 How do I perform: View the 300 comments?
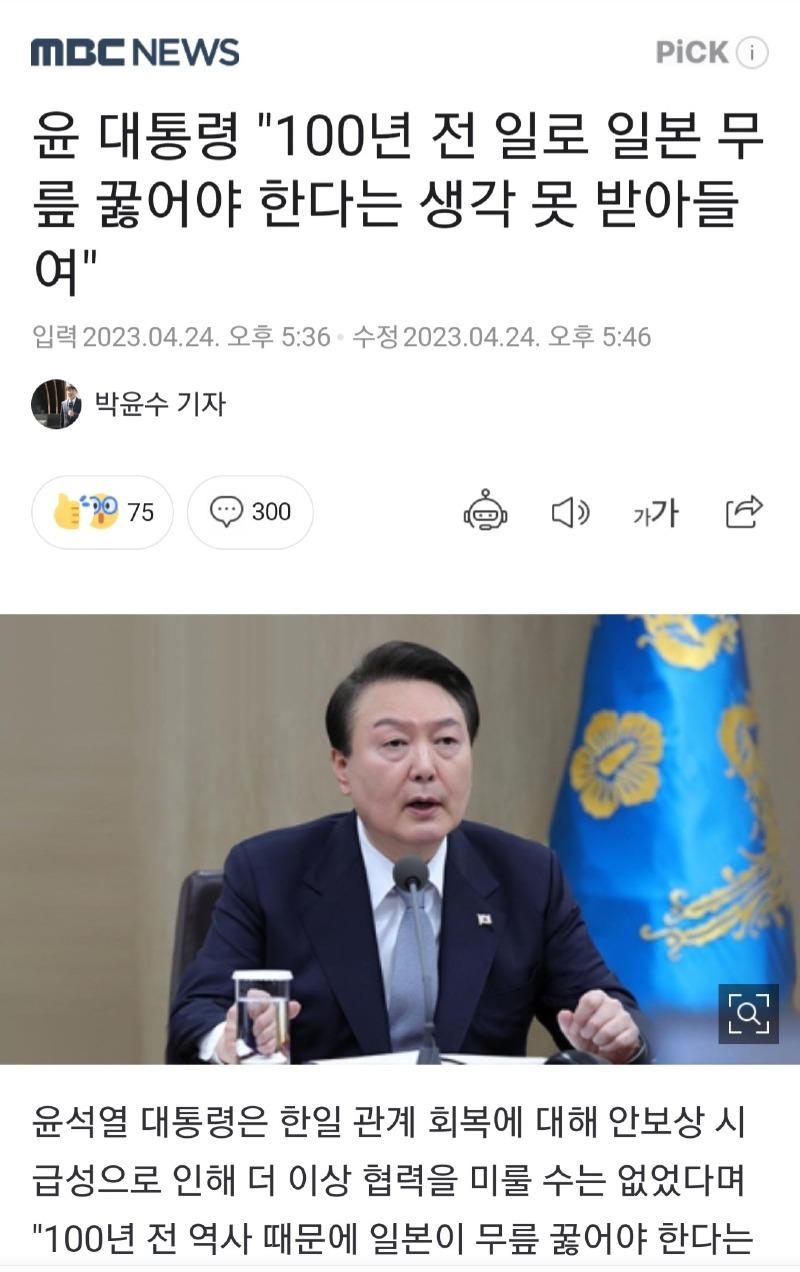250,512
